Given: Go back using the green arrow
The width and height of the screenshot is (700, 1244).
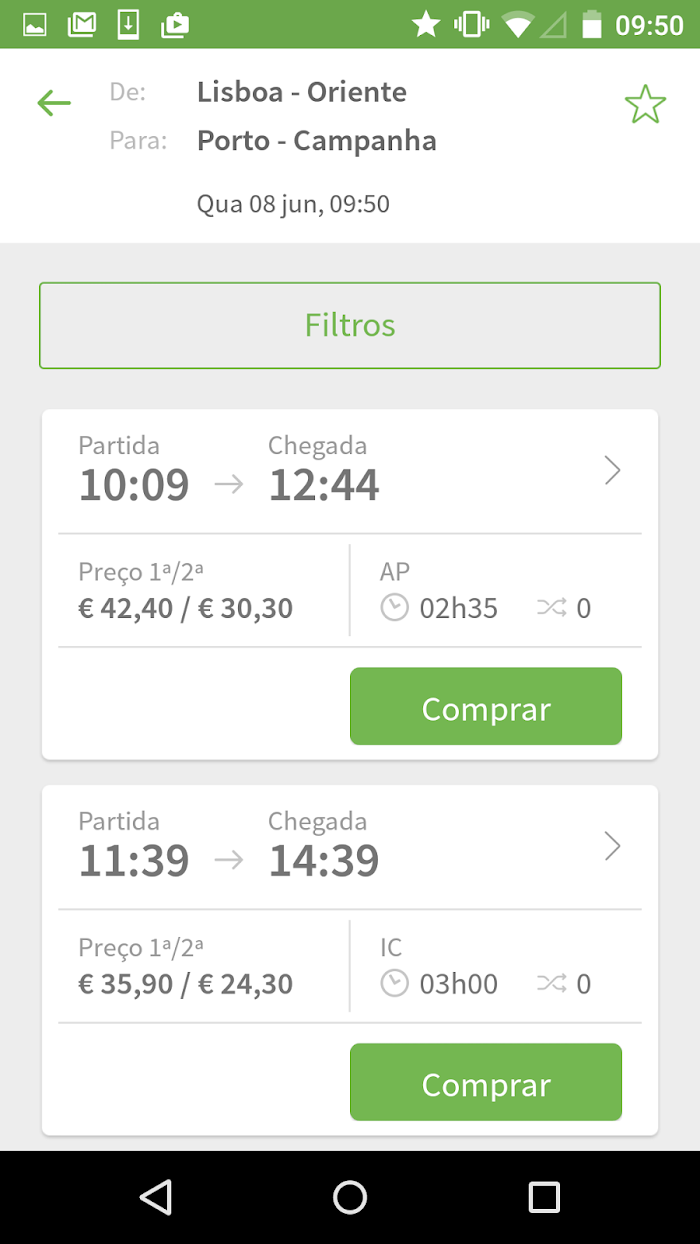Looking at the screenshot, I should coord(54,102).
